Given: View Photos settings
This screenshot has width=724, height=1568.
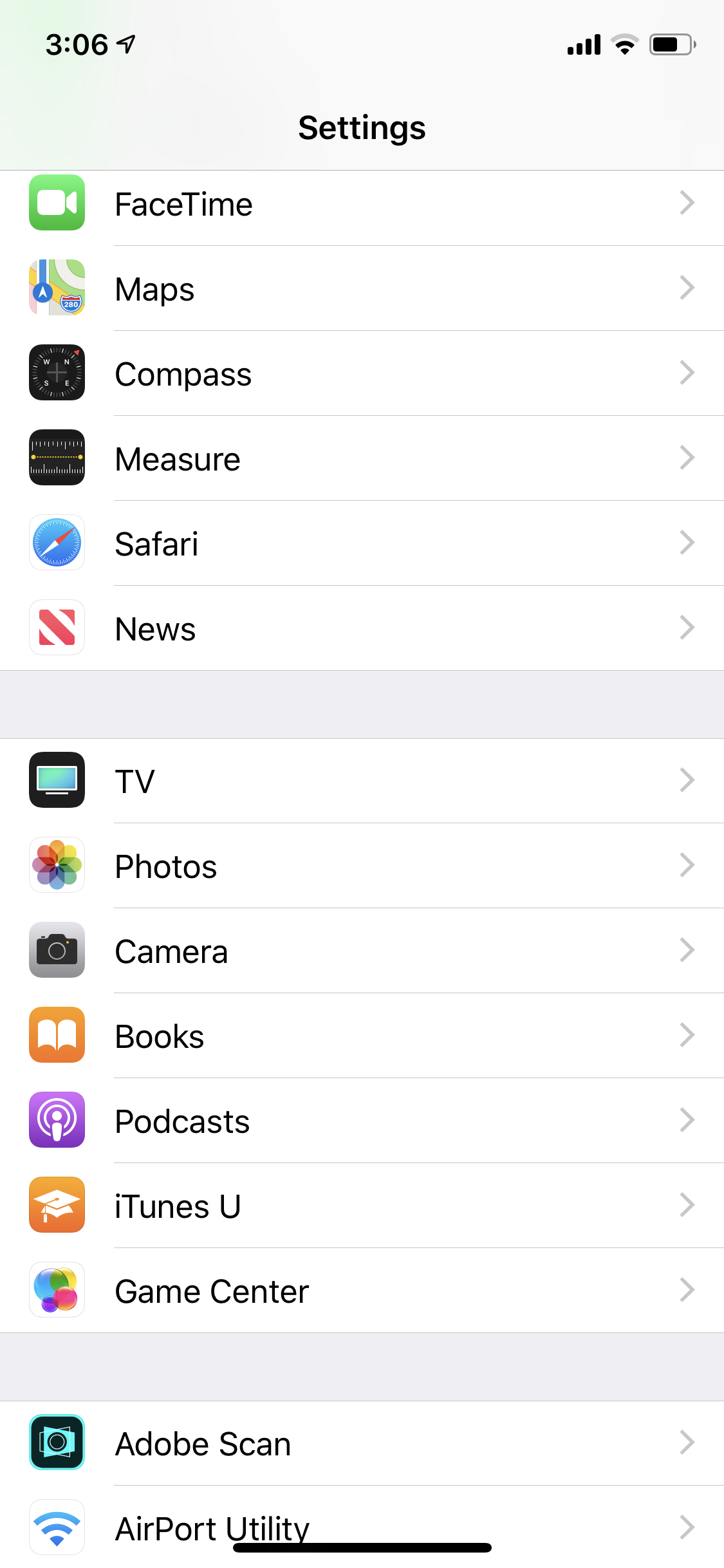Looking at the screenshot, I should click(362, 866).
